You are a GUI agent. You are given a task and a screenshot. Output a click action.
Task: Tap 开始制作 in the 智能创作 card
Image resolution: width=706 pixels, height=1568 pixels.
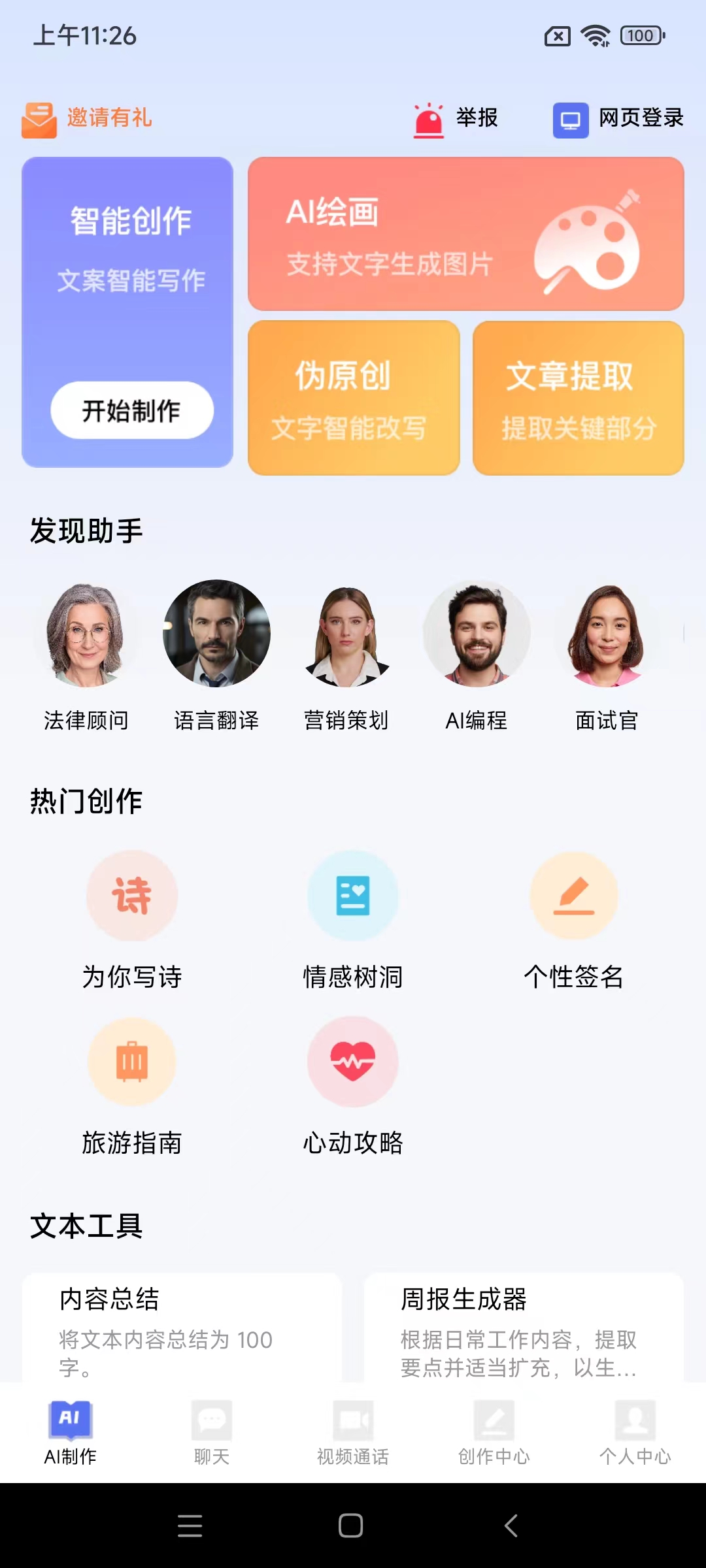pyautogui.click(x=132, y=410)
